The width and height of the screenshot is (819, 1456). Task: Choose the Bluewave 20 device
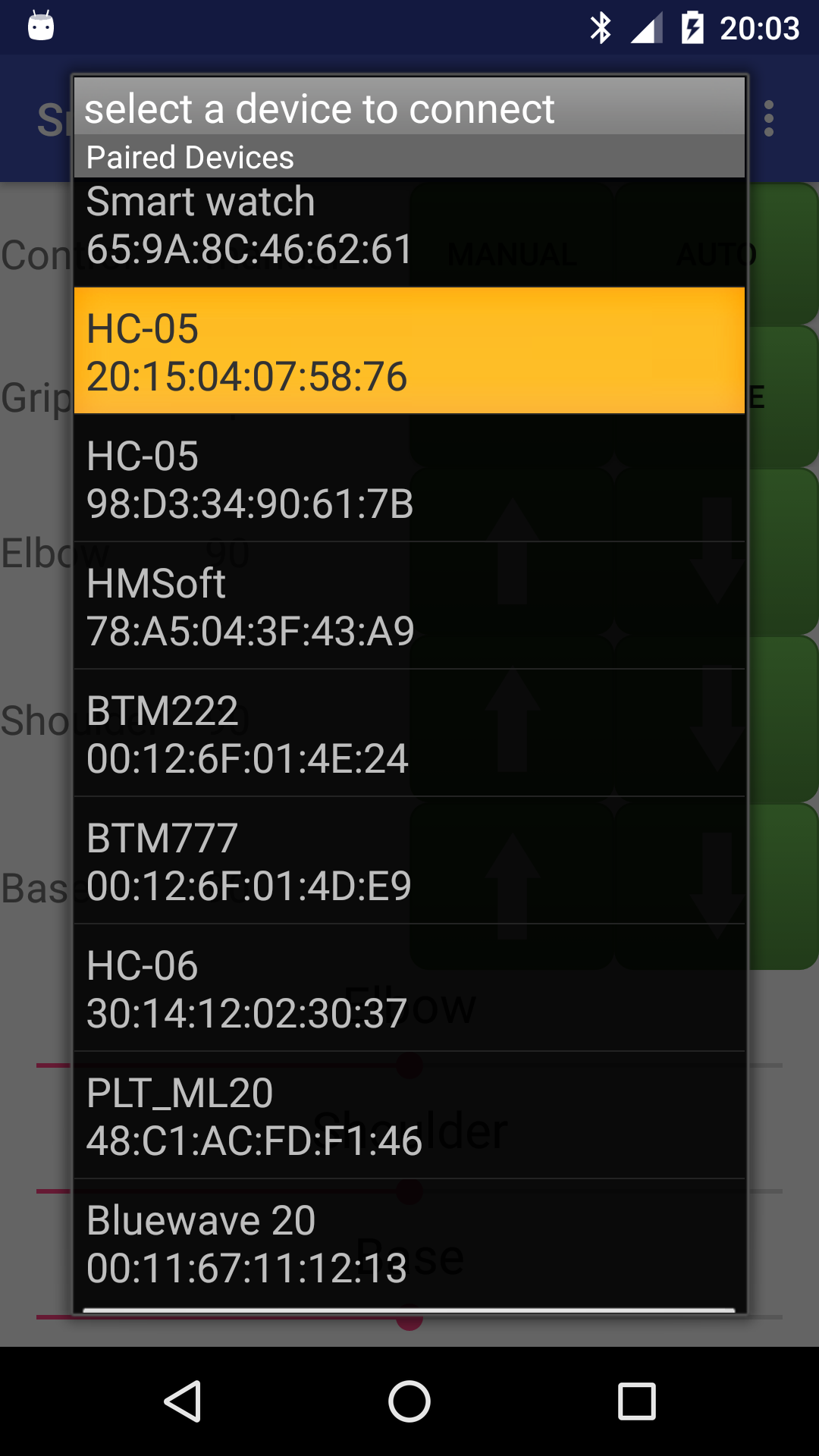409,1244
